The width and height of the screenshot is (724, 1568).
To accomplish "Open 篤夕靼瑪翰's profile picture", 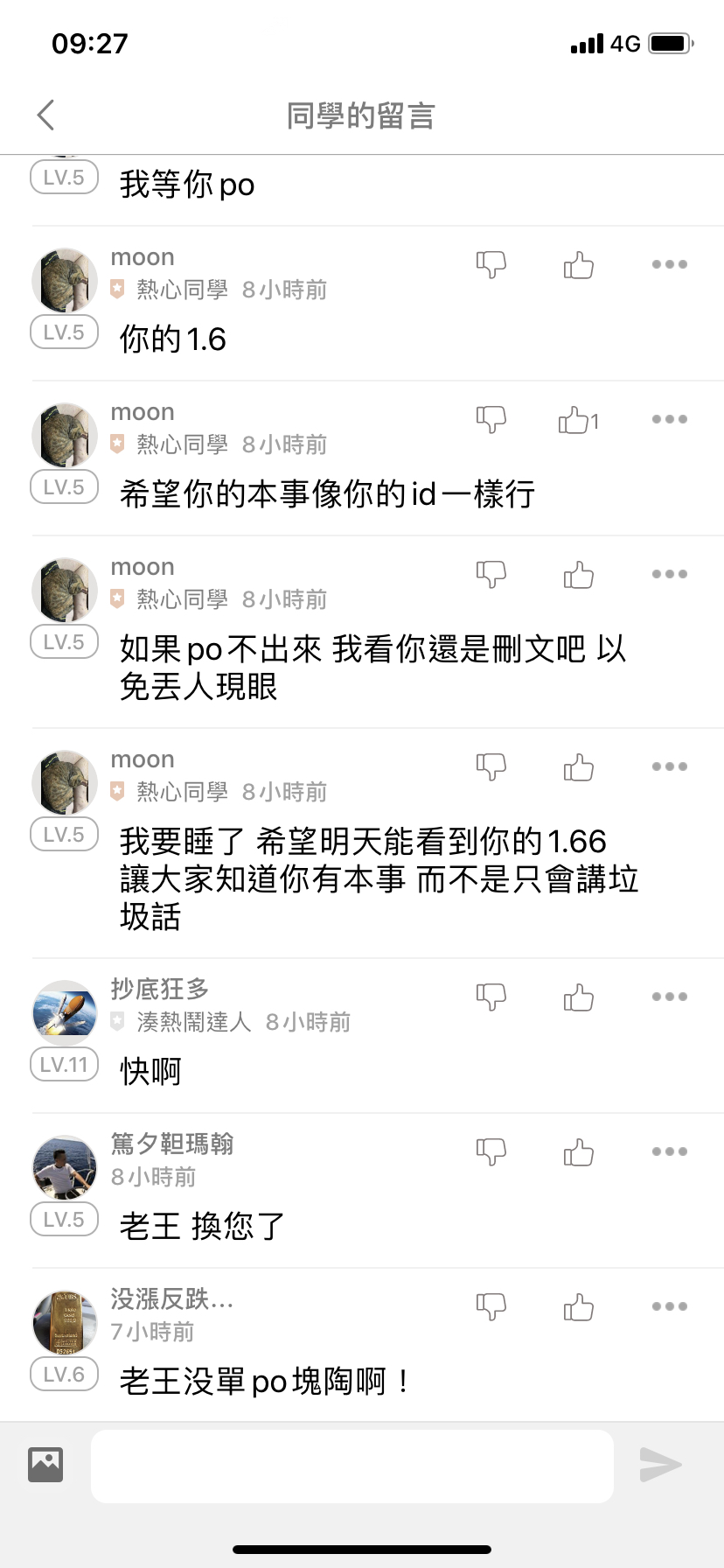I will (65, 1167).
